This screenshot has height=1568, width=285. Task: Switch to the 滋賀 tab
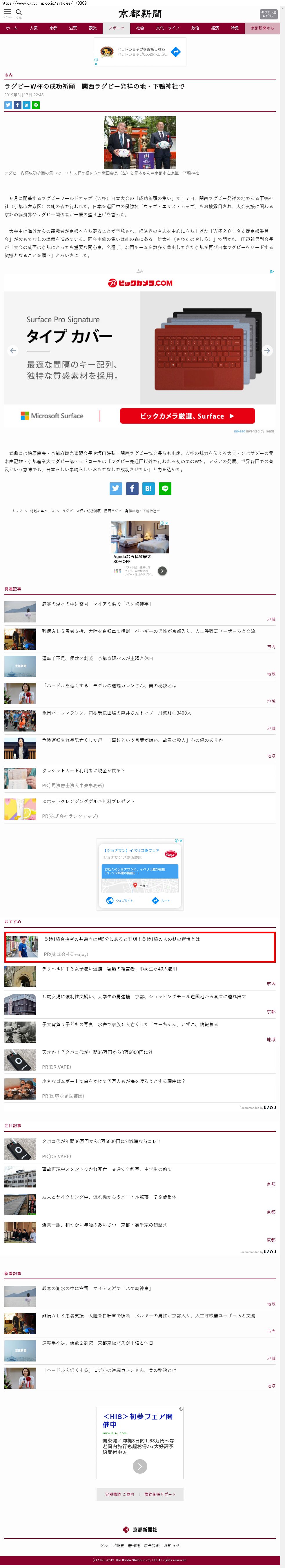coord(72,28)
